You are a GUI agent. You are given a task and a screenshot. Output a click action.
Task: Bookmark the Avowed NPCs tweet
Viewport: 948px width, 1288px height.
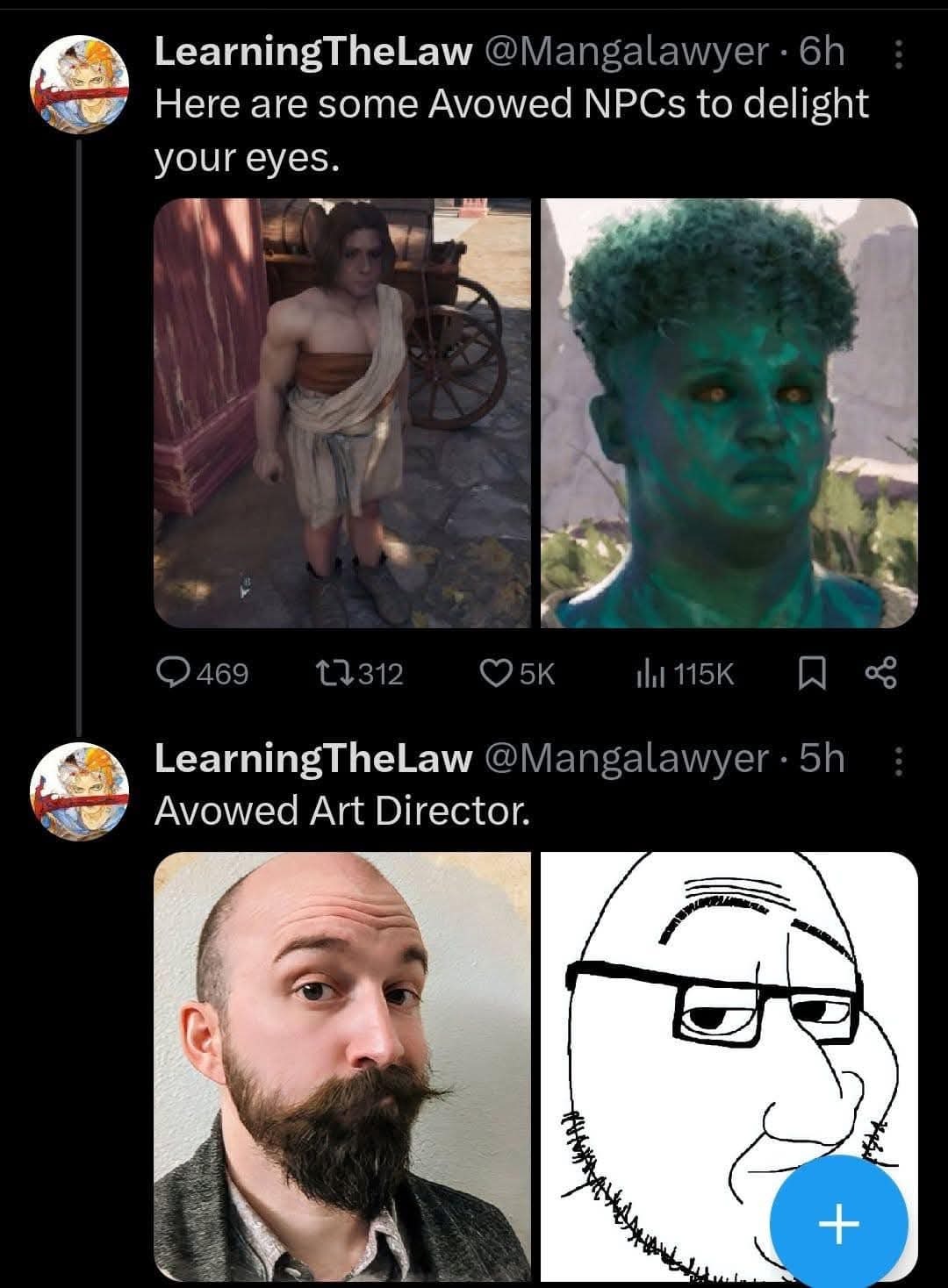[810, 673]
